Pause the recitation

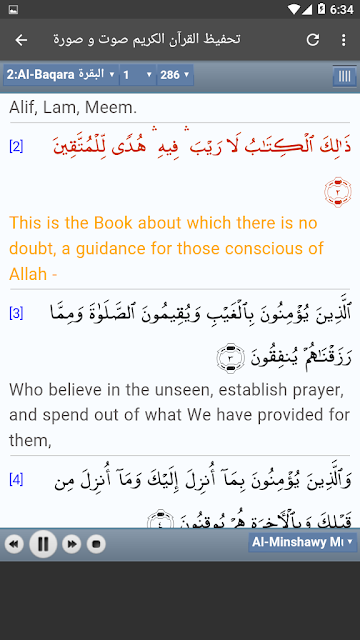43,544
